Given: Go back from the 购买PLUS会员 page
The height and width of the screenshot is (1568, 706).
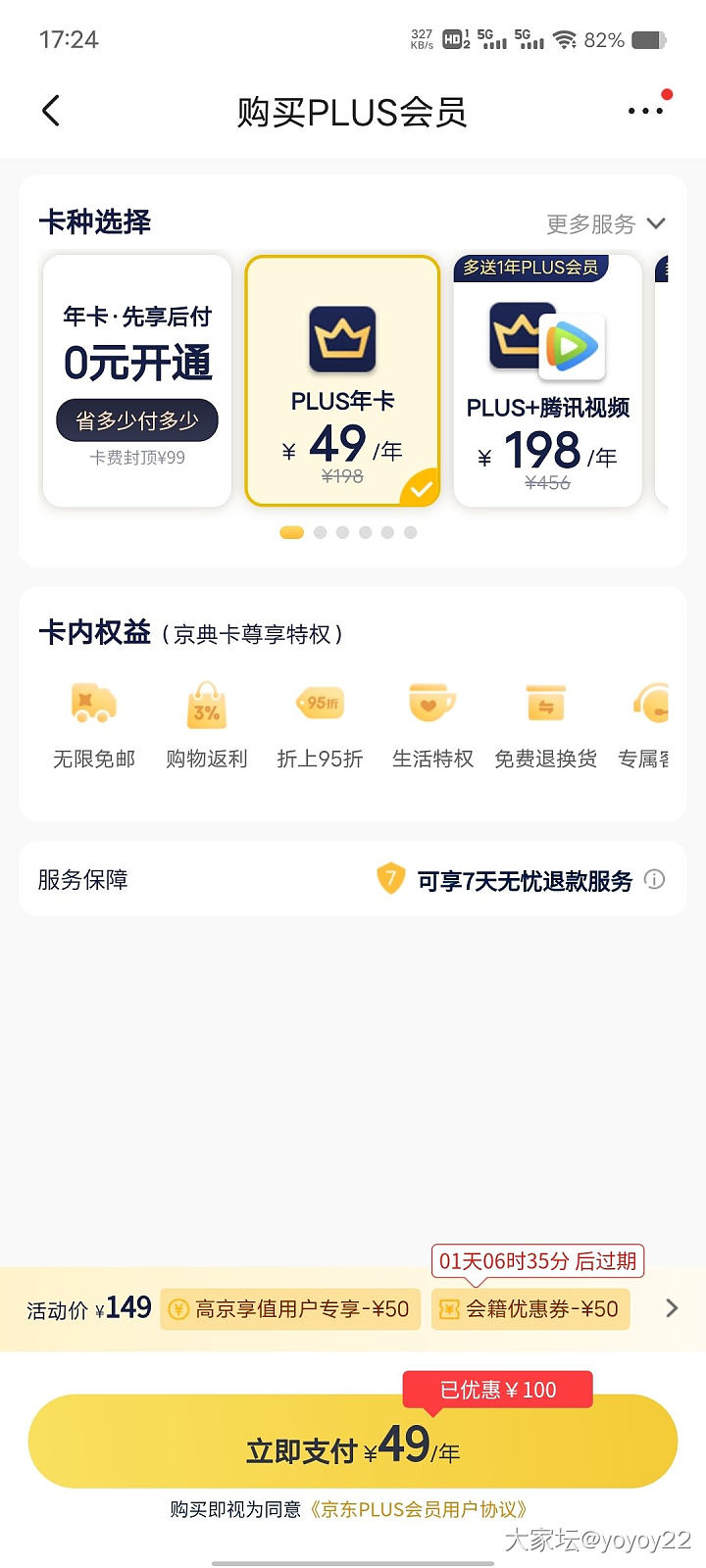Looking at the screenshot, I should [52, 111].
